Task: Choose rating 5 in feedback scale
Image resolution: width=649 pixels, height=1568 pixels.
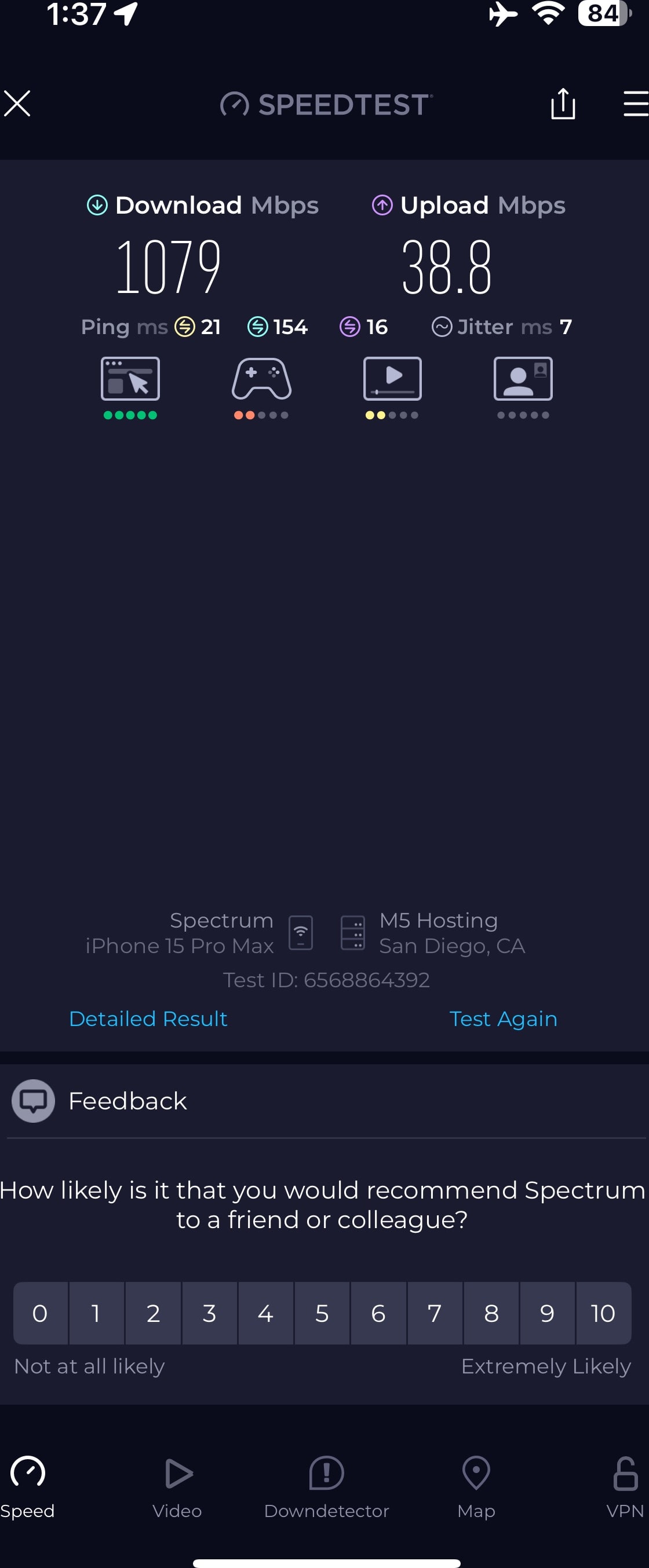Action: coord(322,1313)
